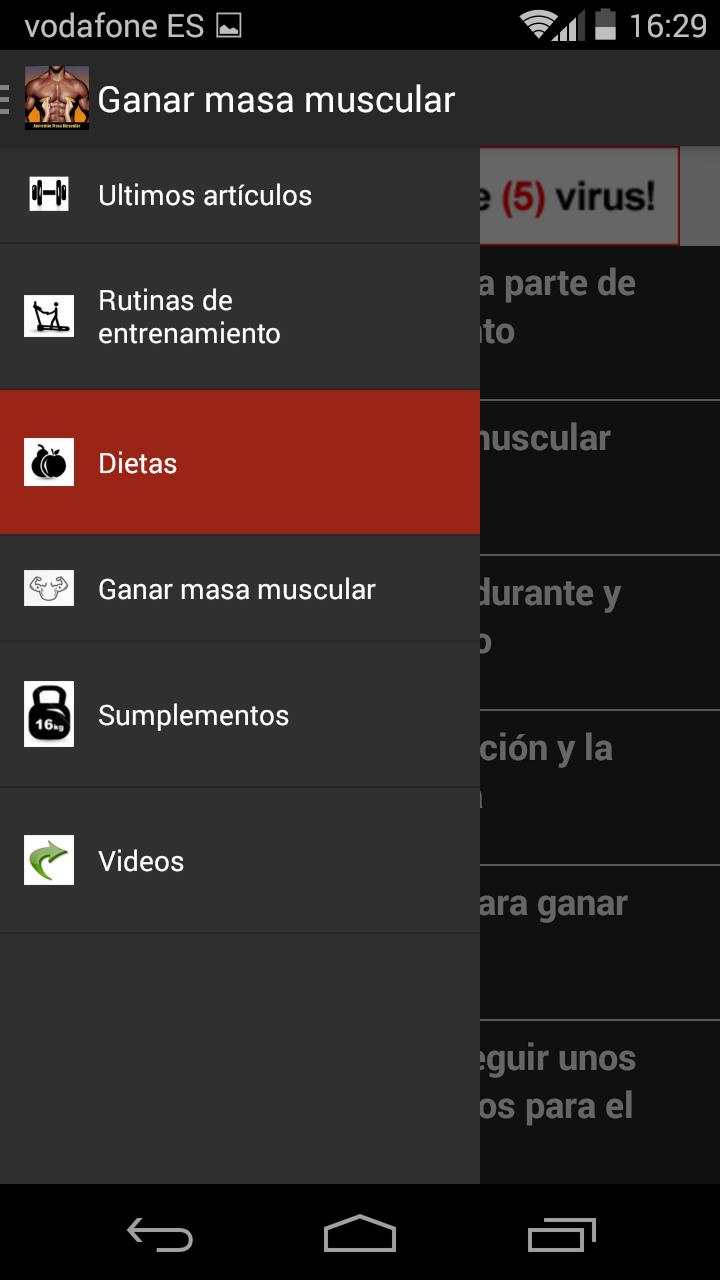Select the 16kg kettlebell icon for Sumplementos

coord(47,714)
